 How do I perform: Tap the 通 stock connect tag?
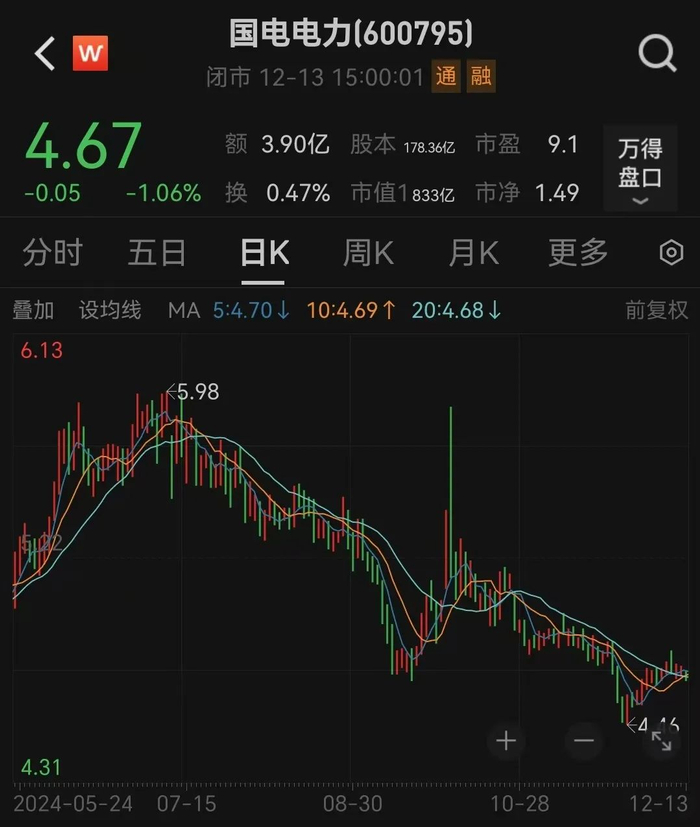(446, 77)
